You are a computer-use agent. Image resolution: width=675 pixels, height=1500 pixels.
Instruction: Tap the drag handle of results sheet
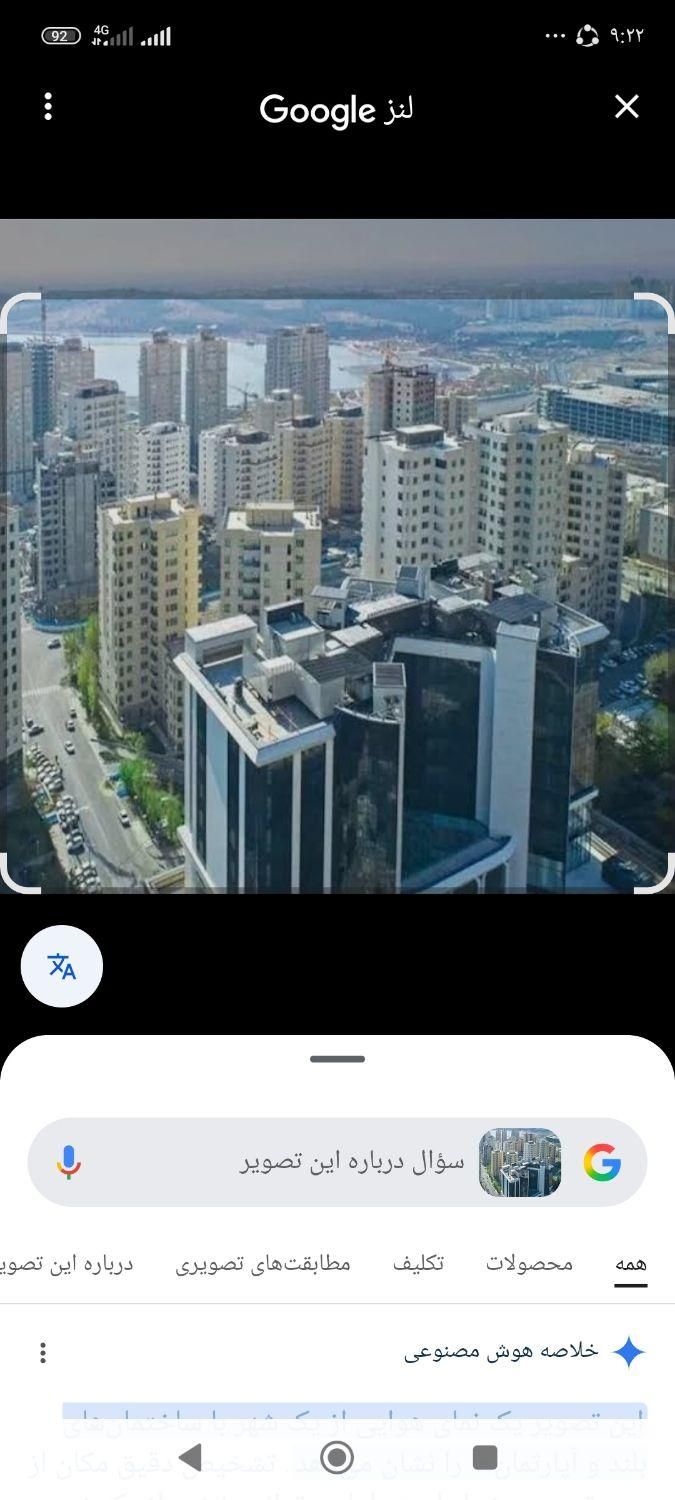click(337, 1058)
